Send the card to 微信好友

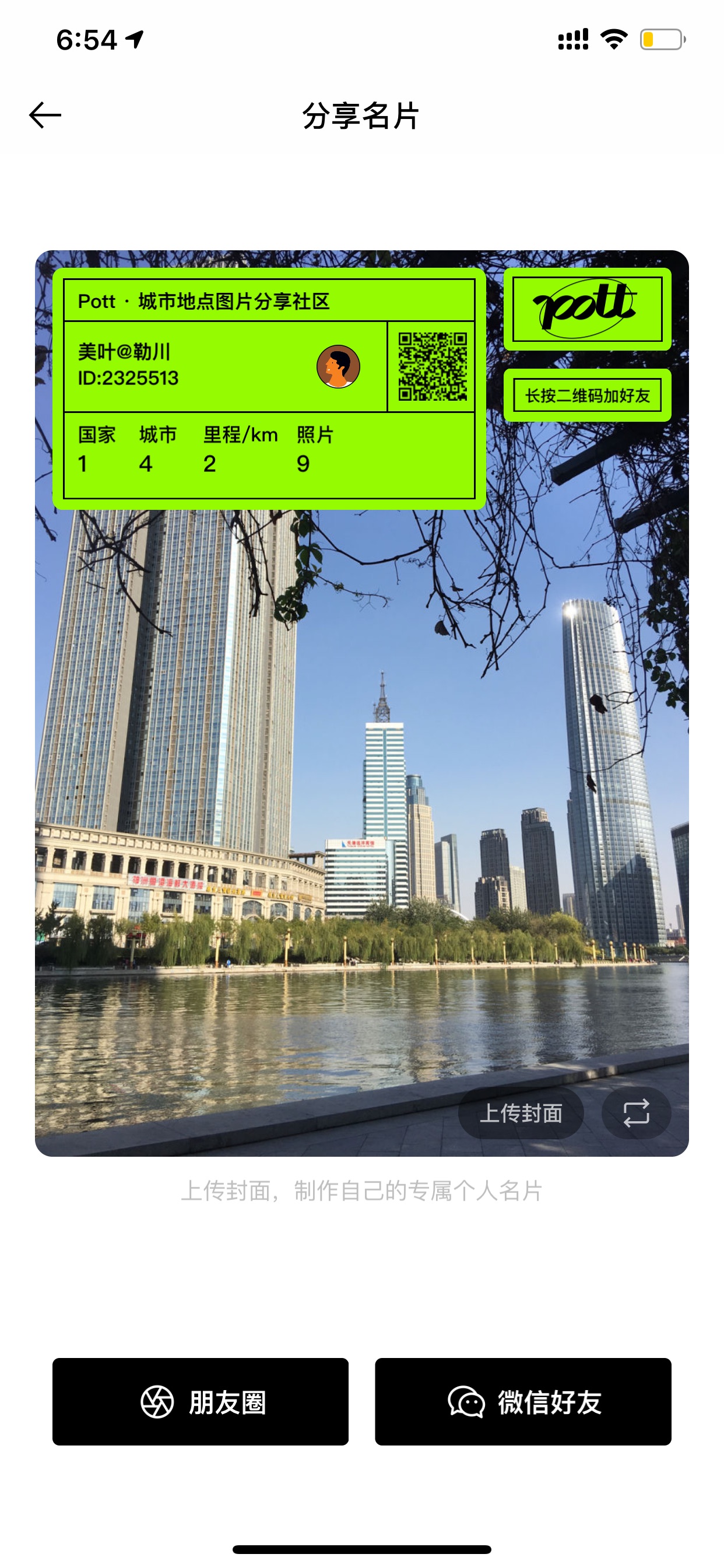[523, 1401]
